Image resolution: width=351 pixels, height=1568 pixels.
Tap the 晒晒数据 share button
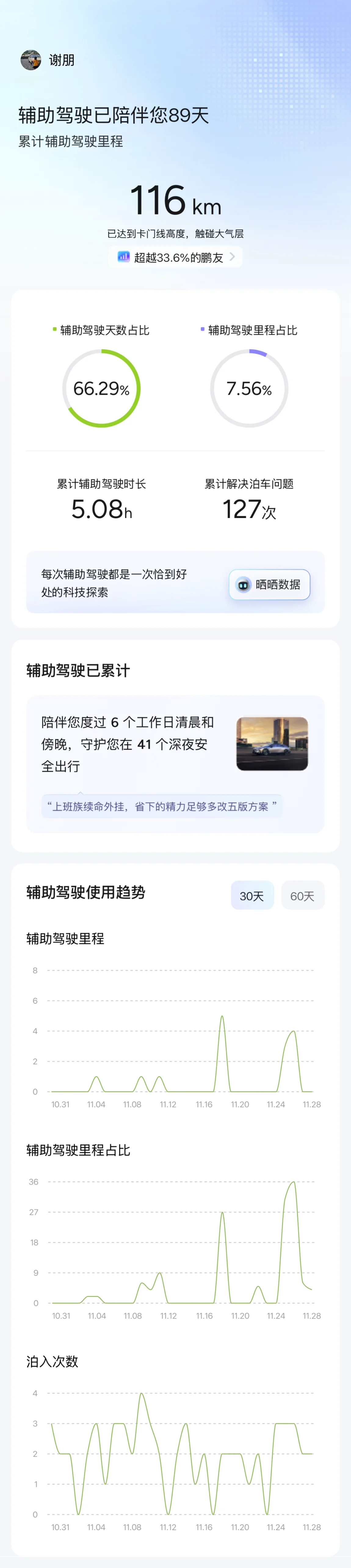(x=270, y=584)
